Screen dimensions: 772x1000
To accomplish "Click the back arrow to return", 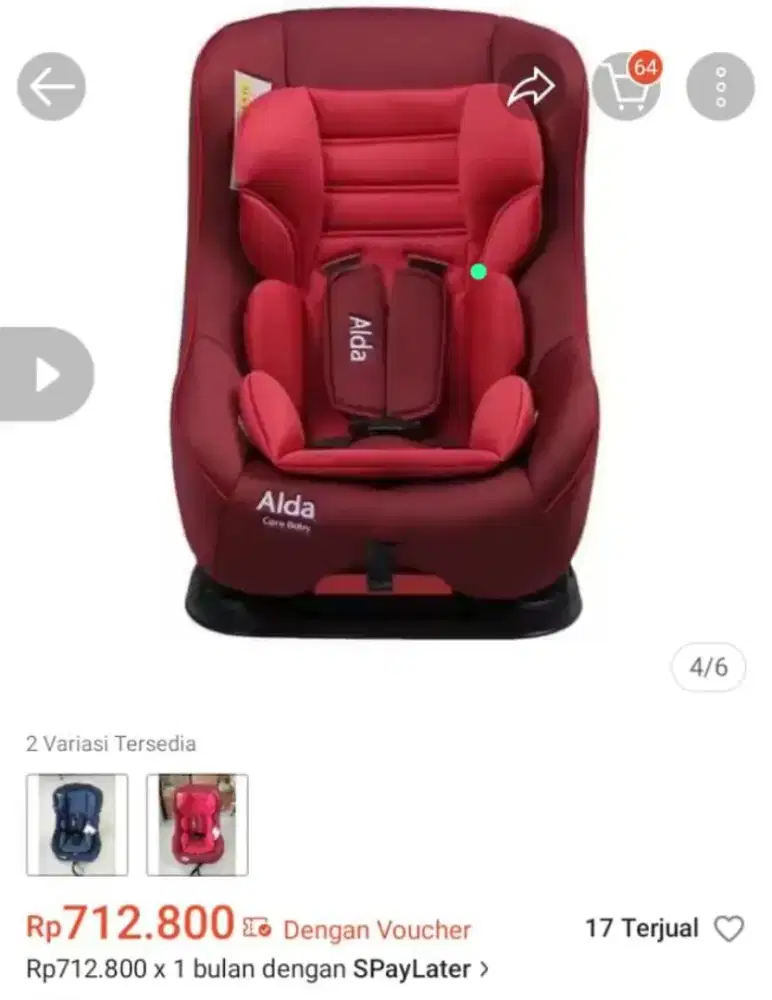I will tap(50, 86).
